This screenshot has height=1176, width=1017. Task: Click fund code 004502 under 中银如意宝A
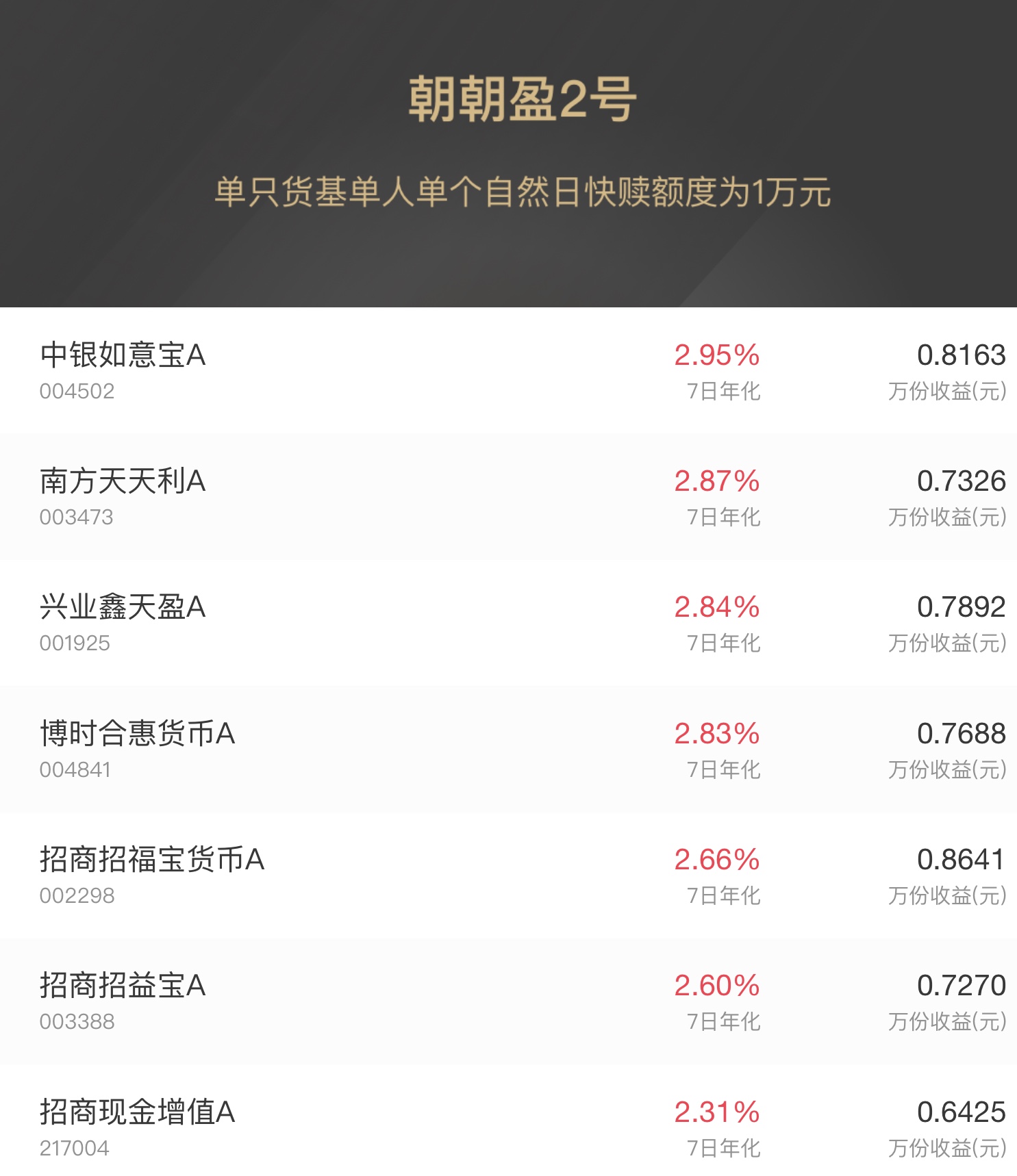pos(74,391)
